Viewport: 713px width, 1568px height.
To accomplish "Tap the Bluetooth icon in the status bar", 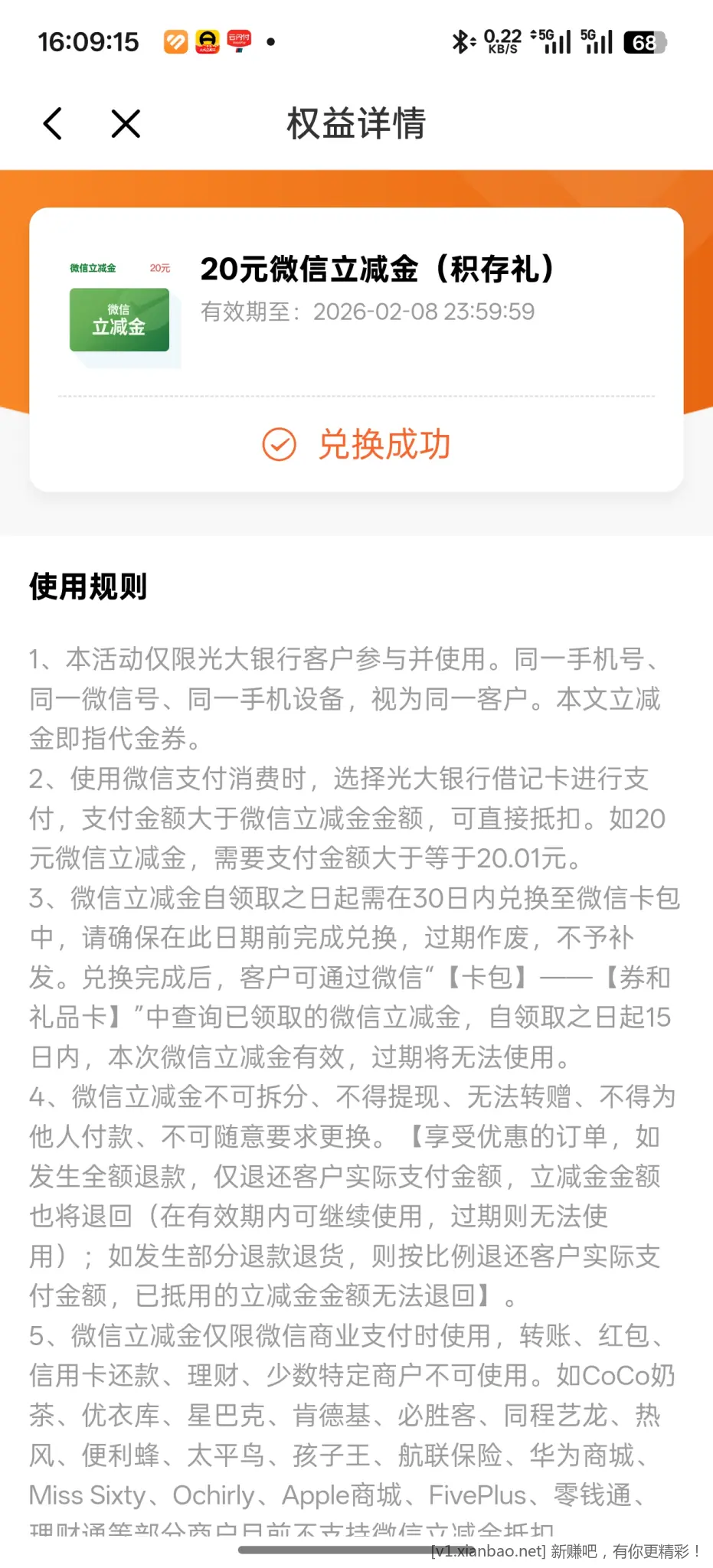I will tap(460, 41).
